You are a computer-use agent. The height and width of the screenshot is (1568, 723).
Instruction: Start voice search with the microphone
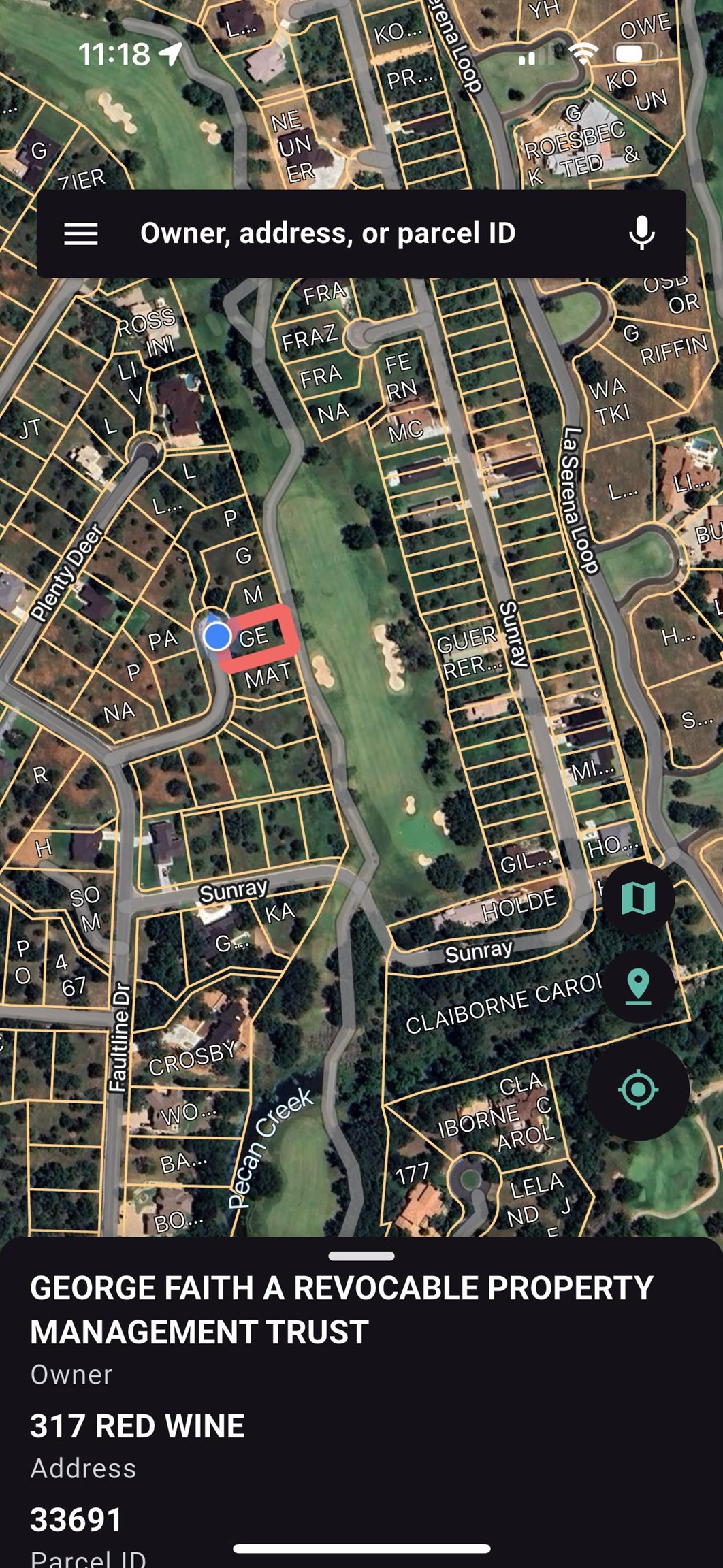[x=641, y=233]
